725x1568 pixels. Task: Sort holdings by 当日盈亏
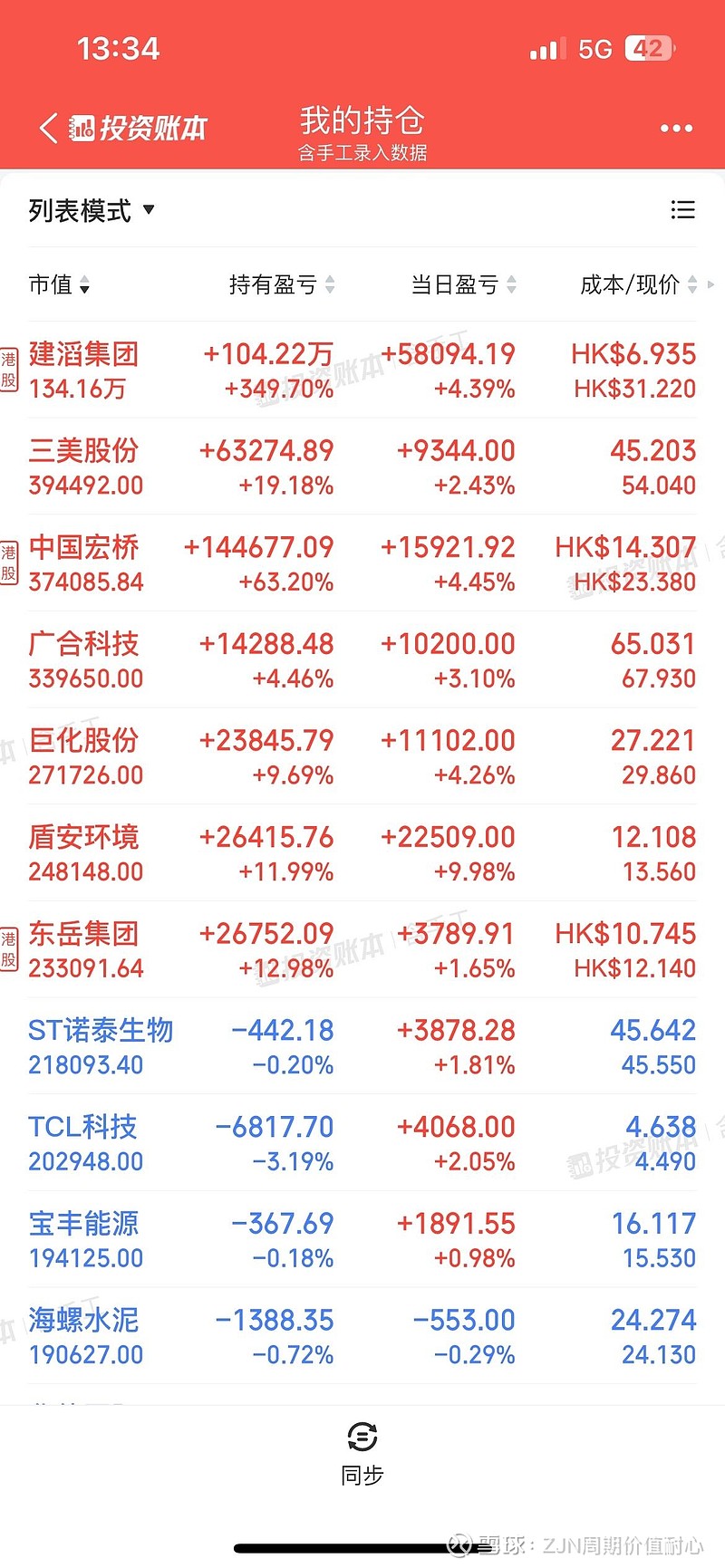(x=464, y=285)
